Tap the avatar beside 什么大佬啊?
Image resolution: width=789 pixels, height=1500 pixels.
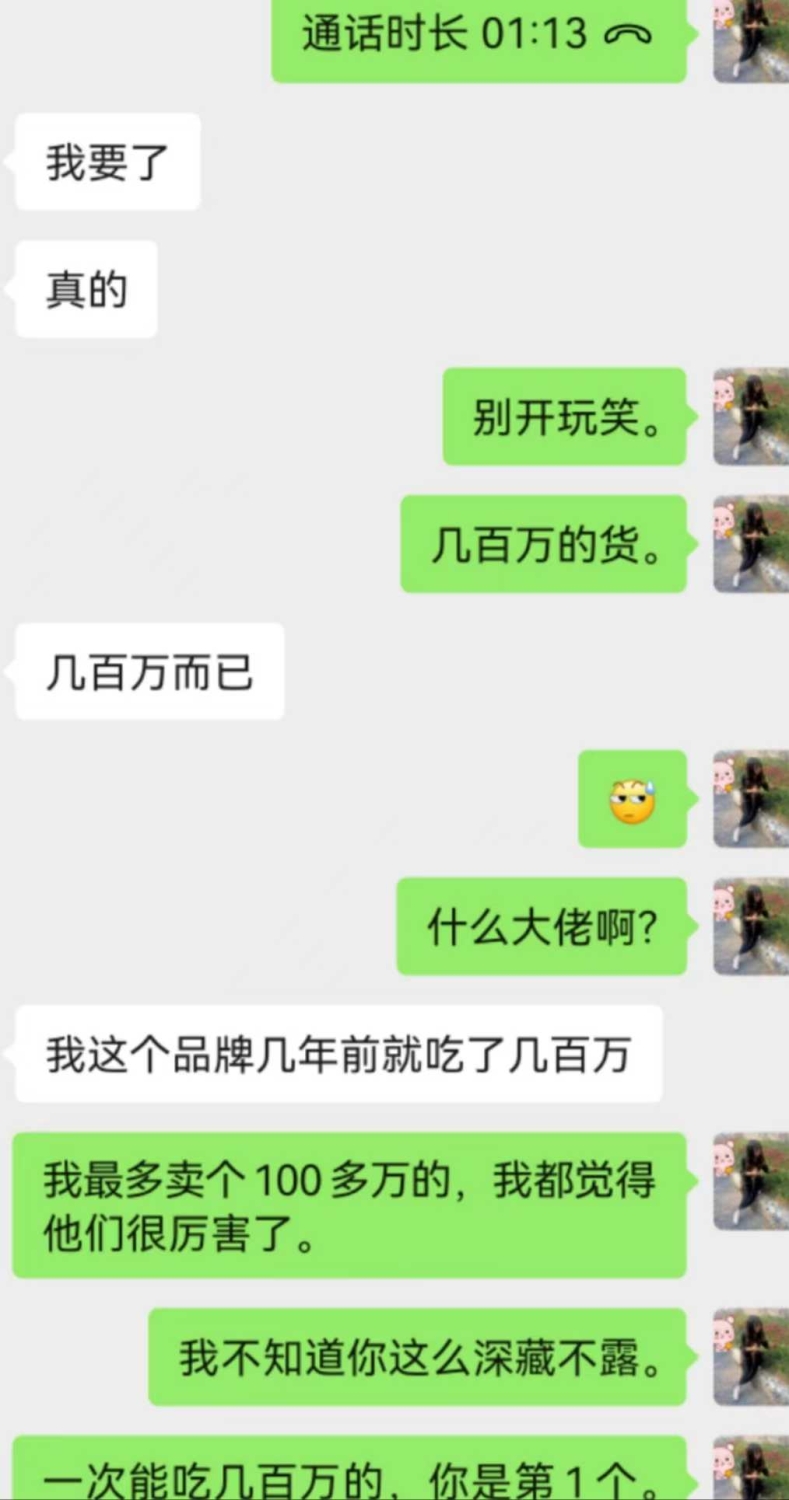750,926
